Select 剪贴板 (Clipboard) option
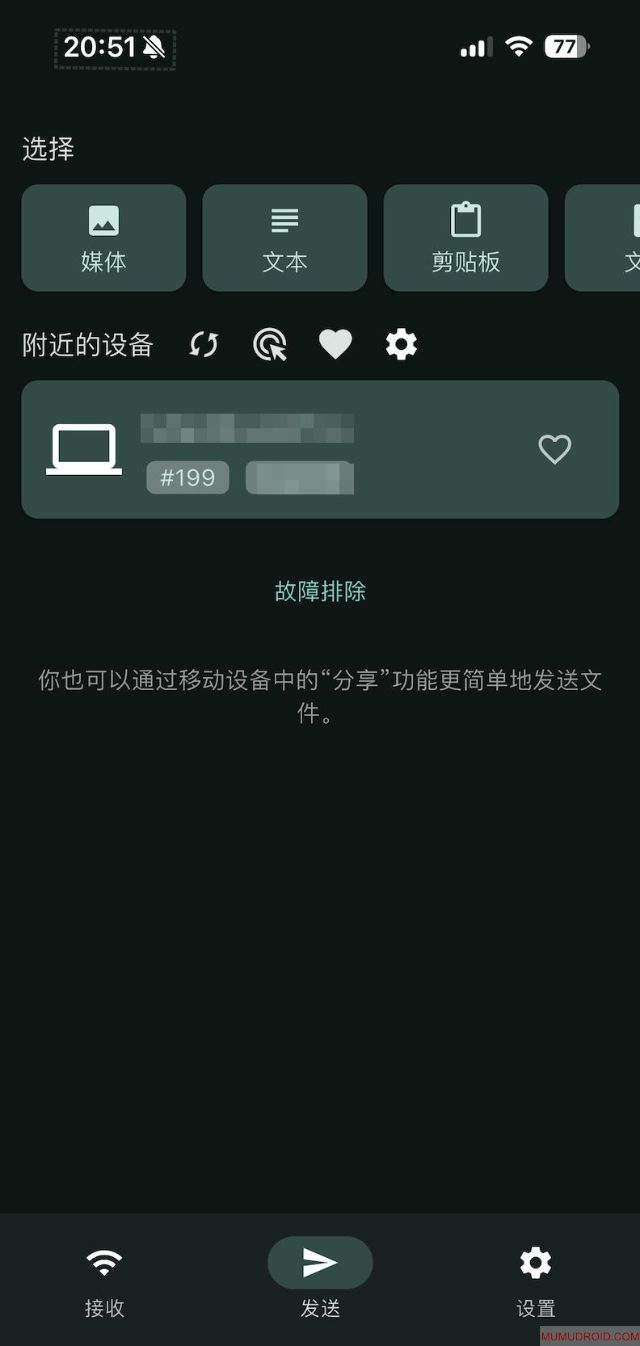This screenshot has height=1346, width=640. pos(465,238)
